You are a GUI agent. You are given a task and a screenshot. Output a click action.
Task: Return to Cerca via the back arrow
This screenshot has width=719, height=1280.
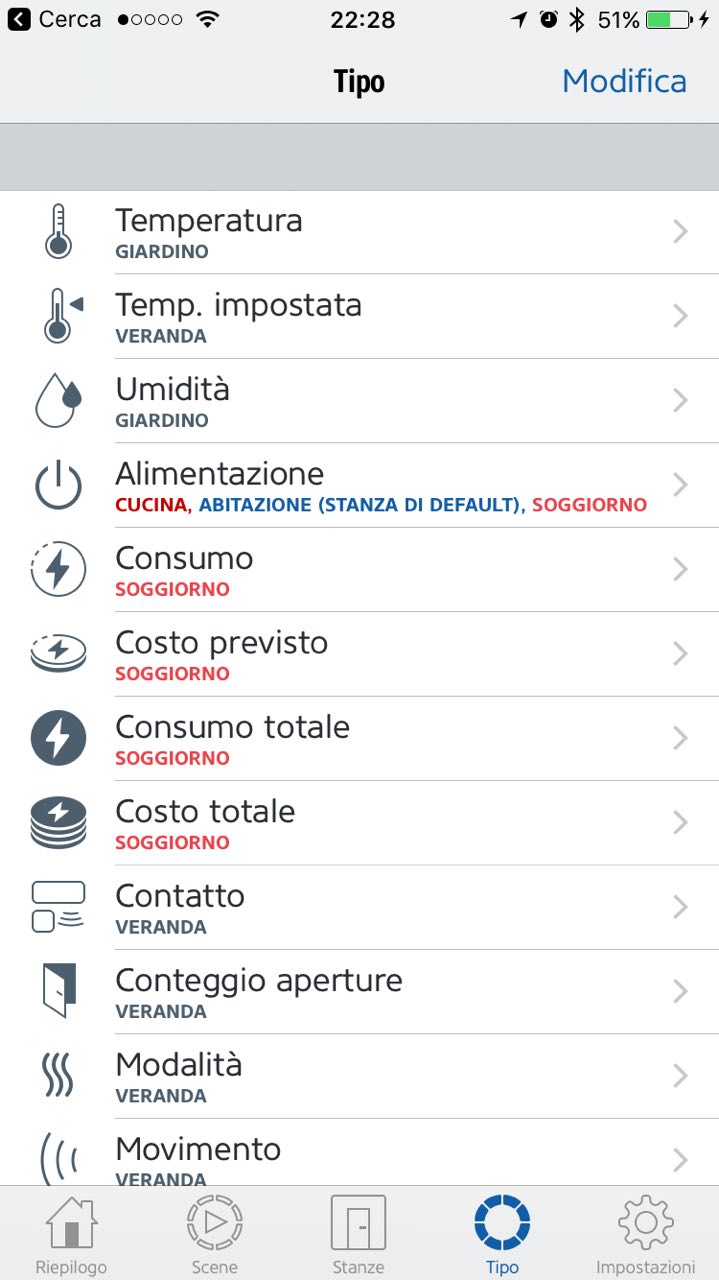tap(20, 20)
